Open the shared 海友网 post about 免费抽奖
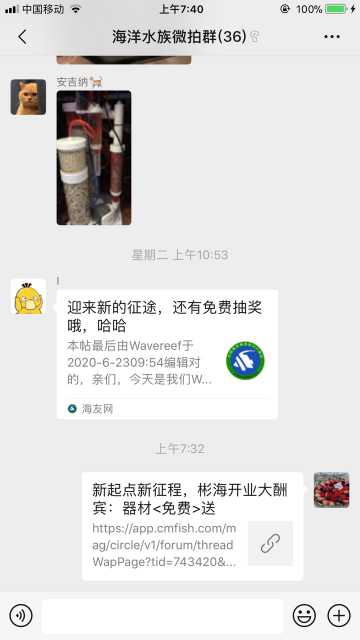 click(167, 354)
